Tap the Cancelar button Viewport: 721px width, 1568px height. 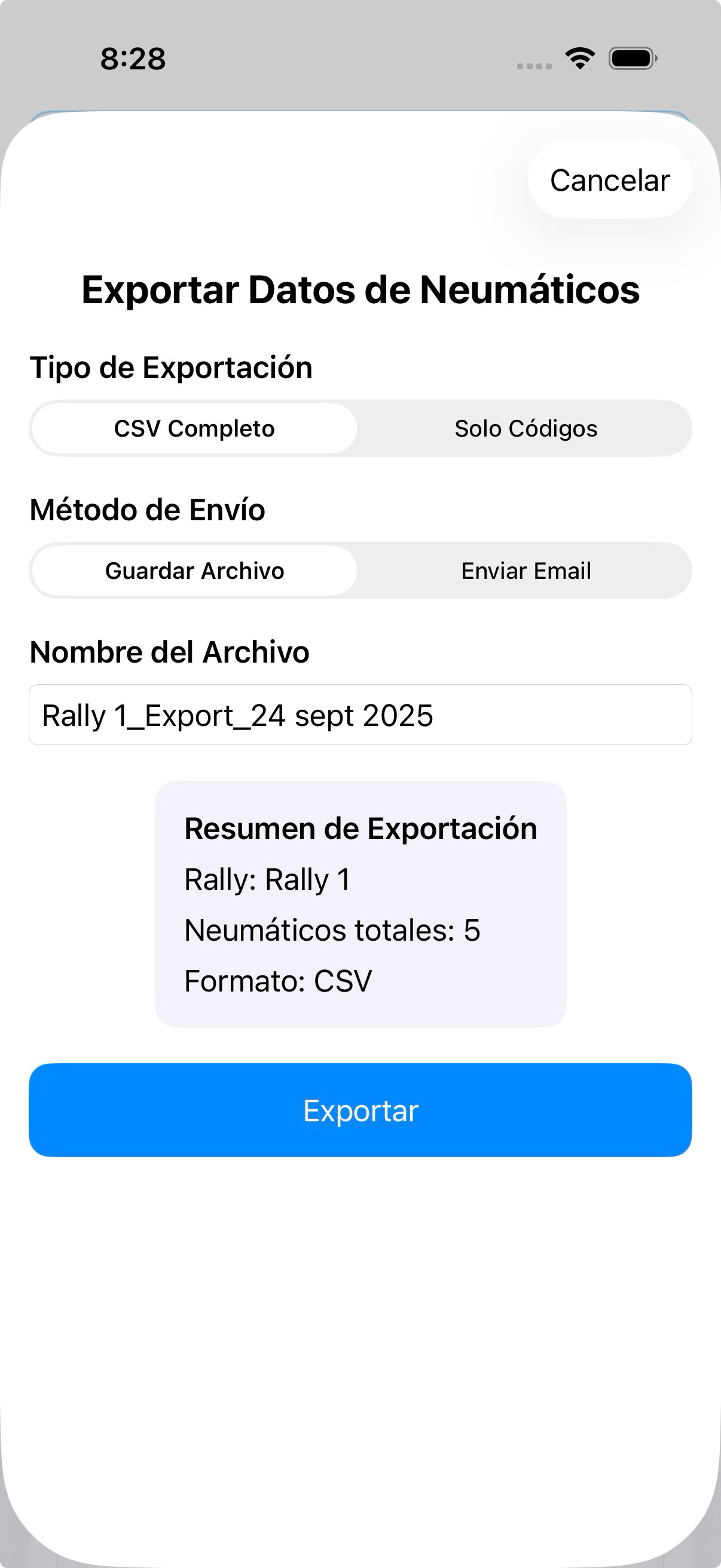pos(609,179)
